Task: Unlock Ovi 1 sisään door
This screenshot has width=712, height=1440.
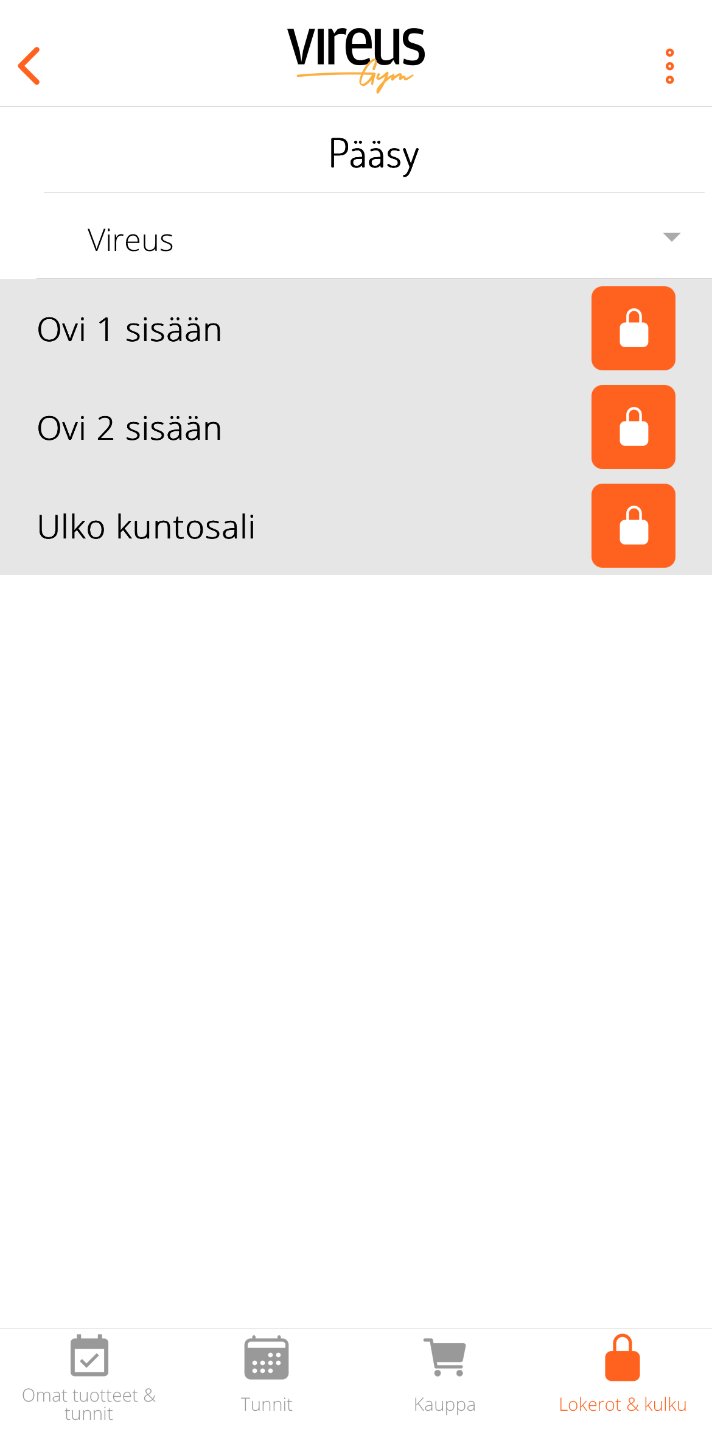Action: point(633,328)
